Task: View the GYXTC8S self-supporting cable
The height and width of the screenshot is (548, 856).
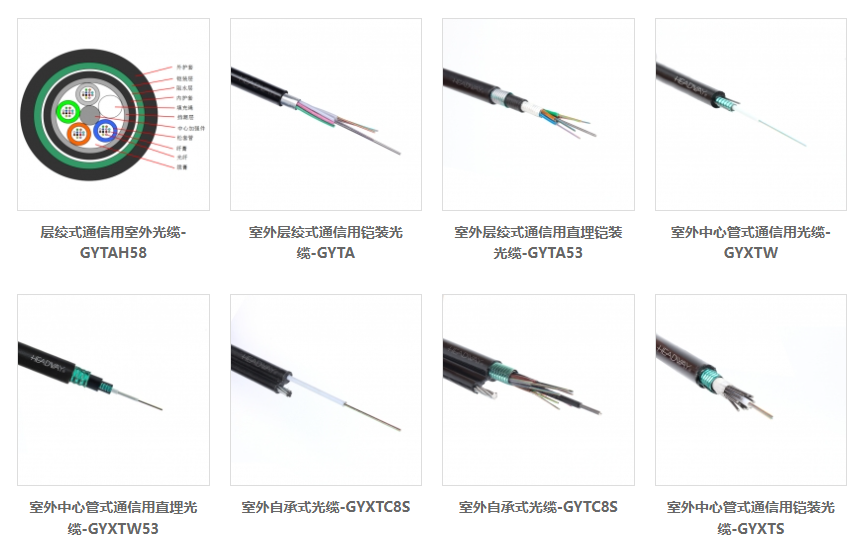Action: (x=326, y=390)
